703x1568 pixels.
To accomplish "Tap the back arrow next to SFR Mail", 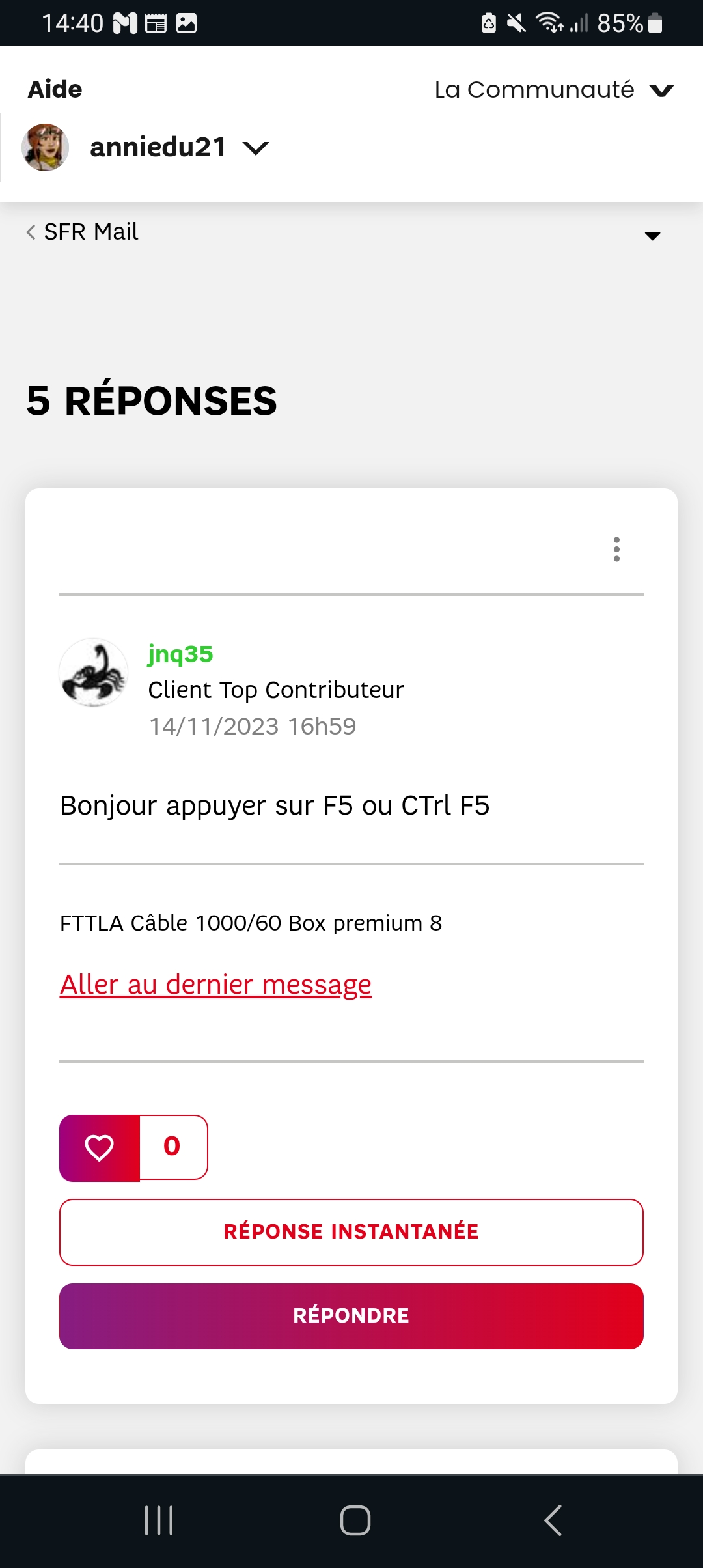I will 31,232.
